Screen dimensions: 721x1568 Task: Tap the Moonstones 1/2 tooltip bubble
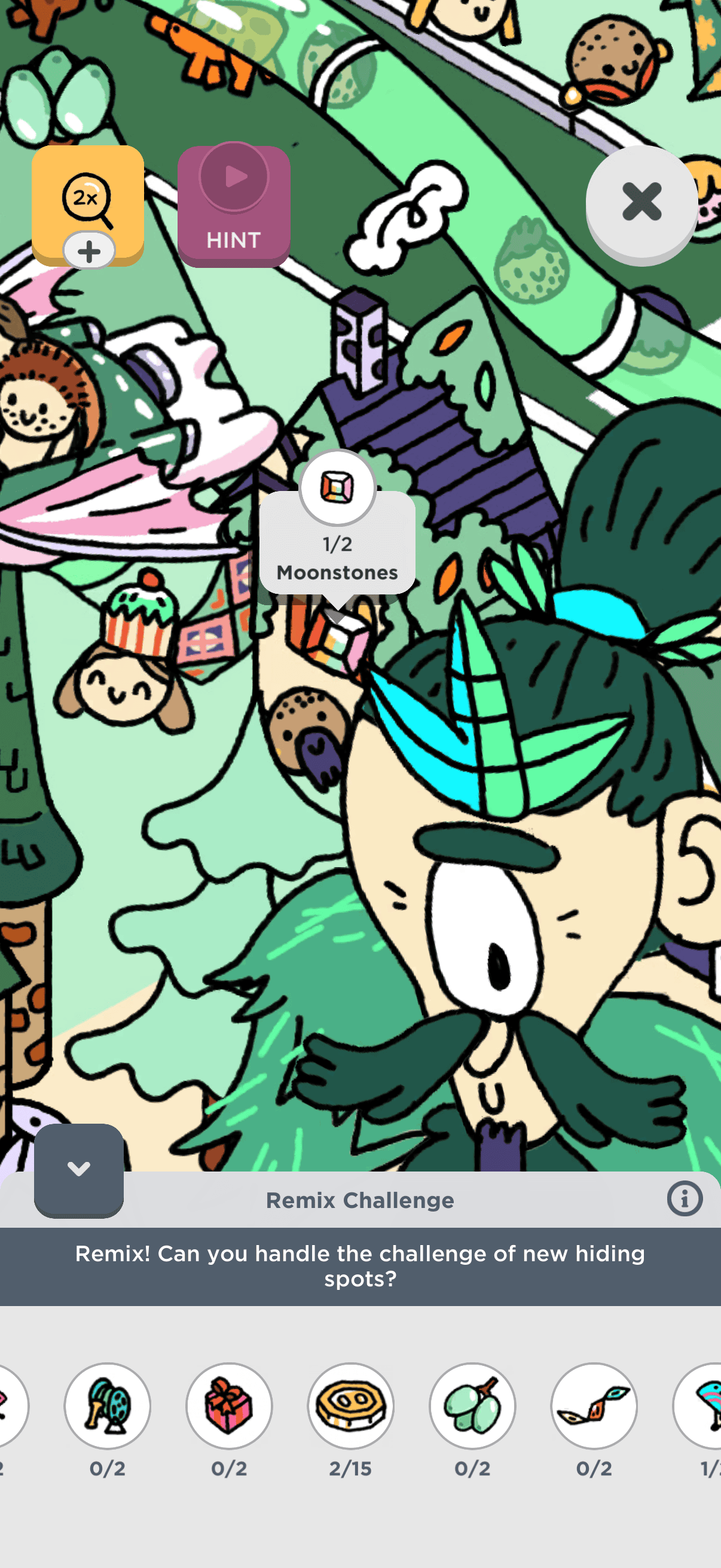338,542
